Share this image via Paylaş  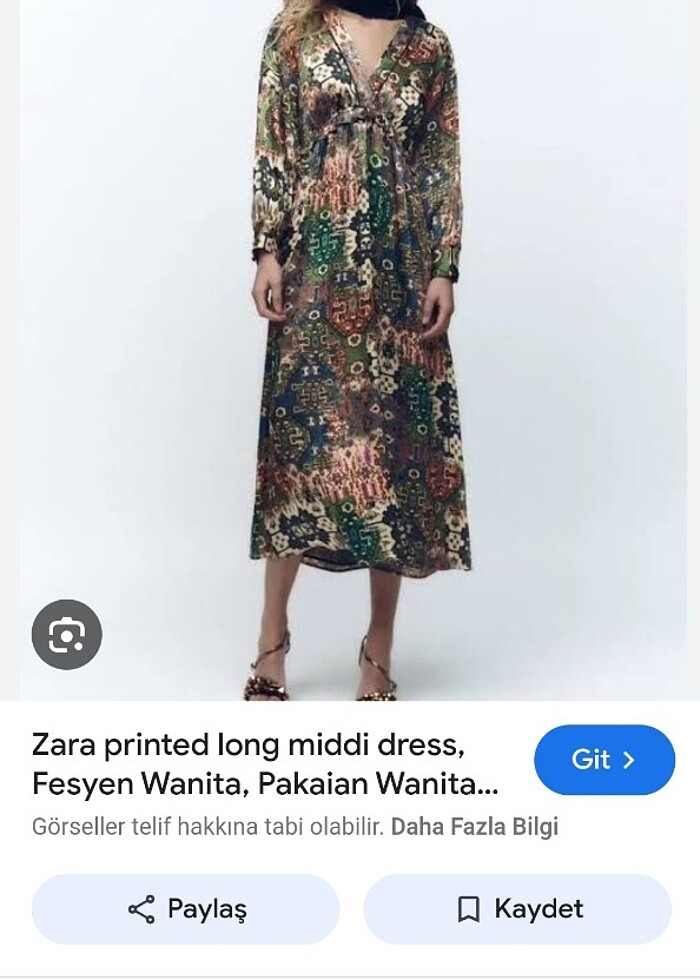(x=186, y=909)
